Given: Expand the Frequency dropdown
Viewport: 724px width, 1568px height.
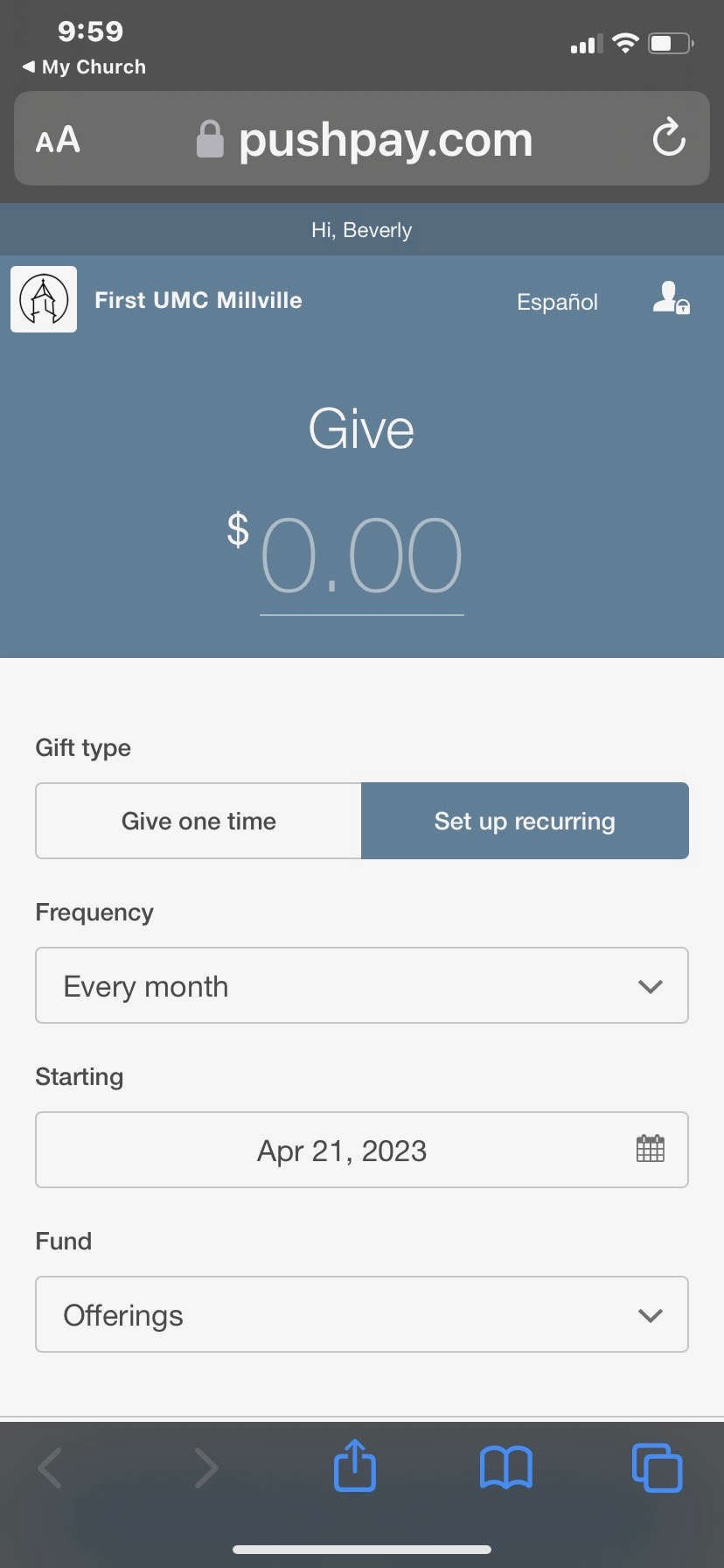Looking at the screenshot, I should point(362,985).
